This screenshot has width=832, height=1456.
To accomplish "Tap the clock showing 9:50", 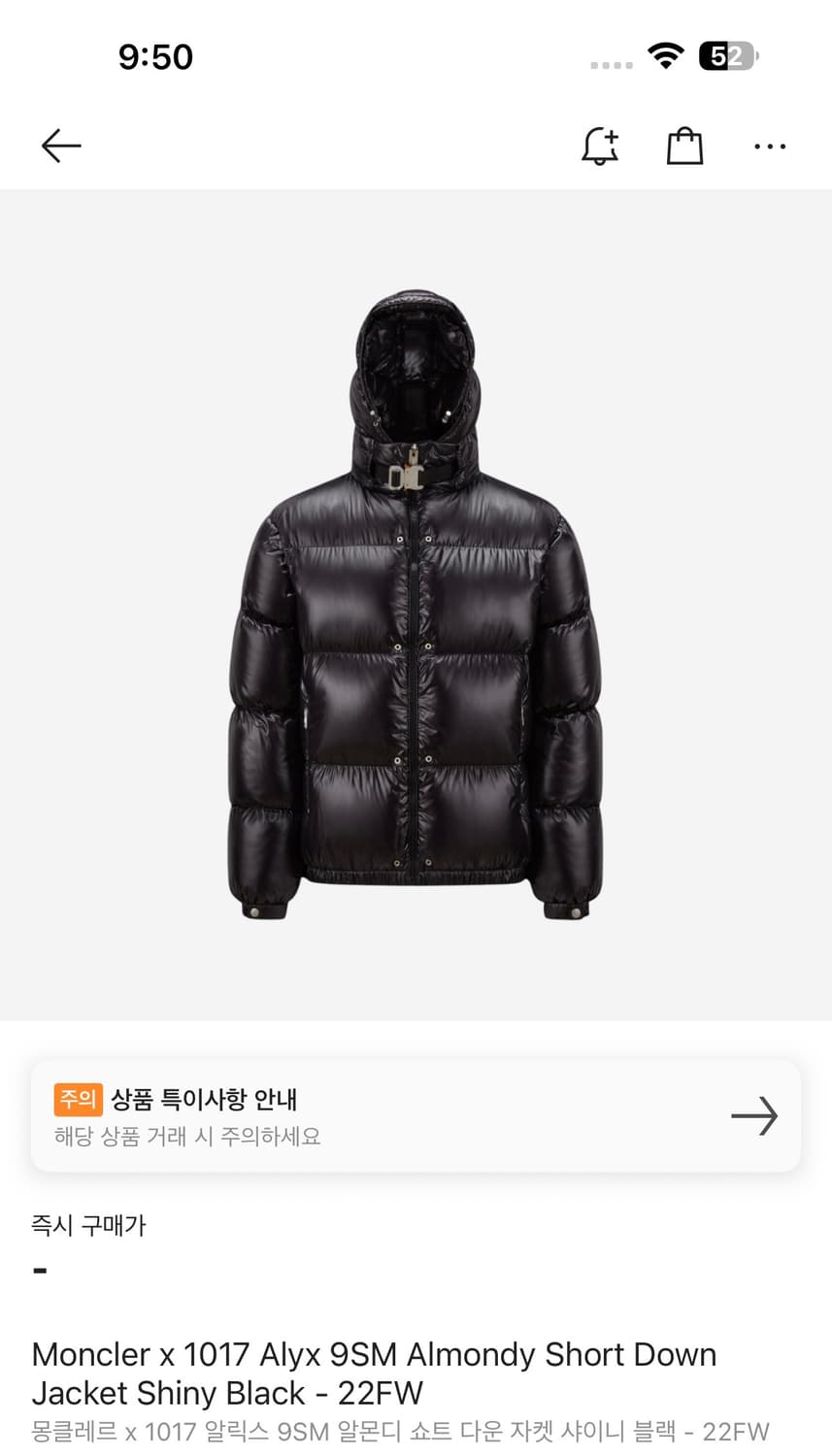I will [156, 56].
